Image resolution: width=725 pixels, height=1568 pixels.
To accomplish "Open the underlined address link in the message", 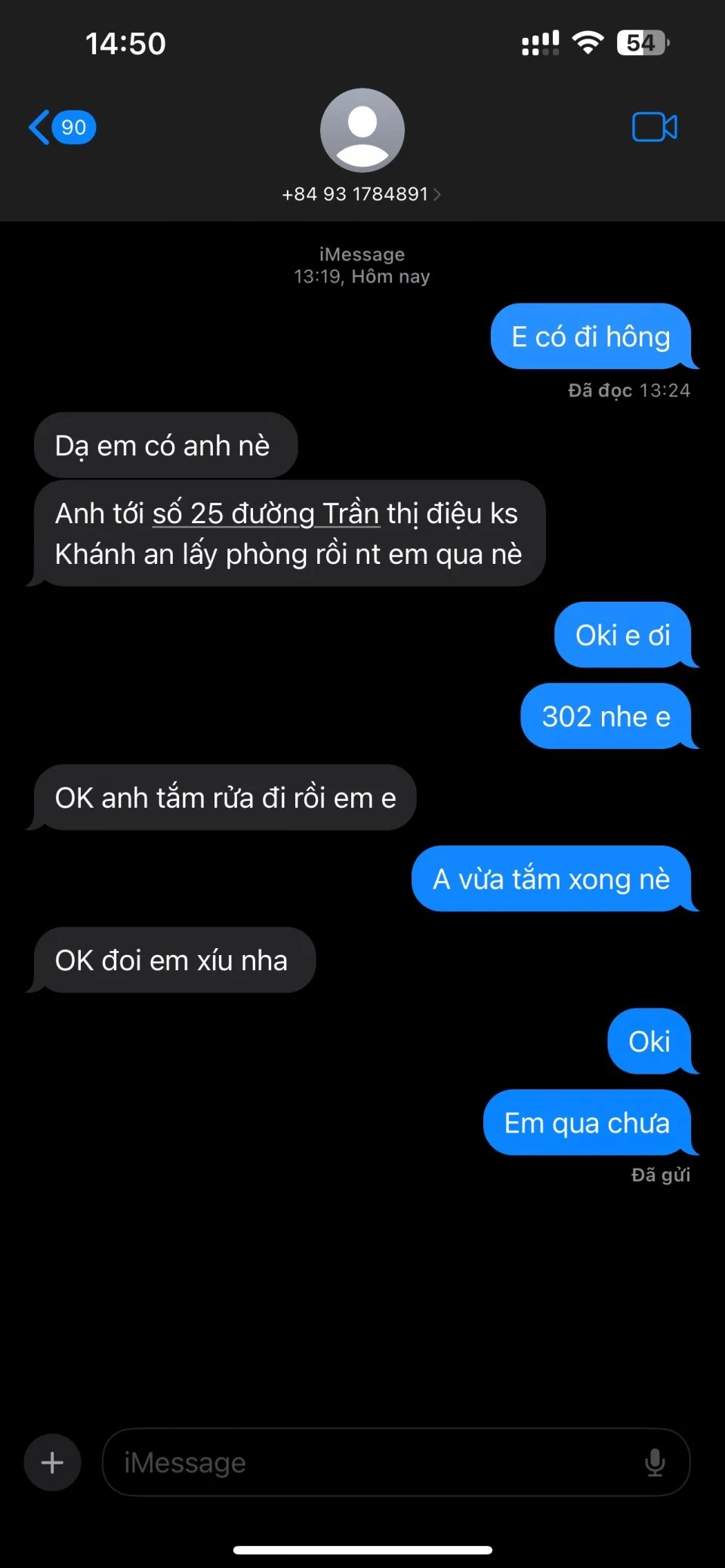I will [266, 514].
